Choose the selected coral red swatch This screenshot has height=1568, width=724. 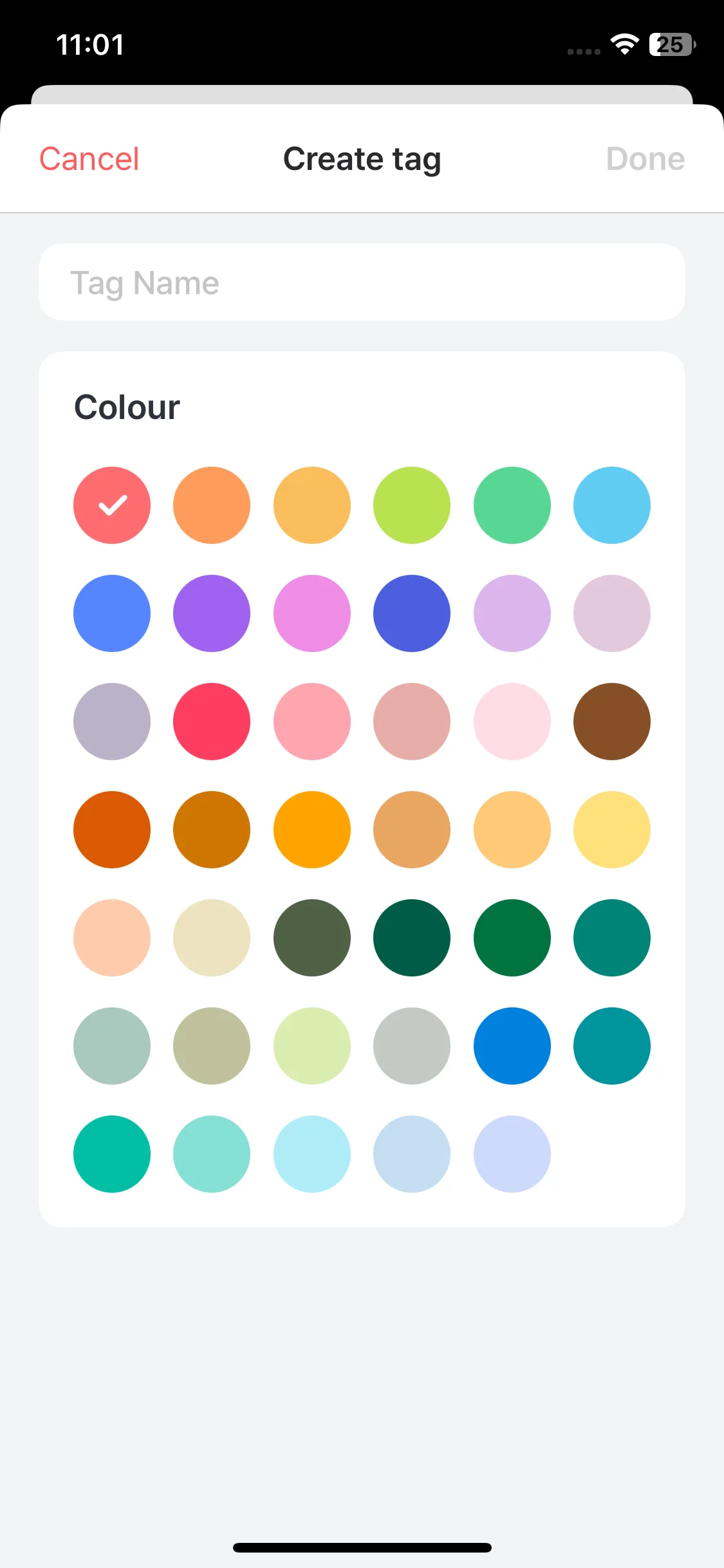[x=112, y=505]
